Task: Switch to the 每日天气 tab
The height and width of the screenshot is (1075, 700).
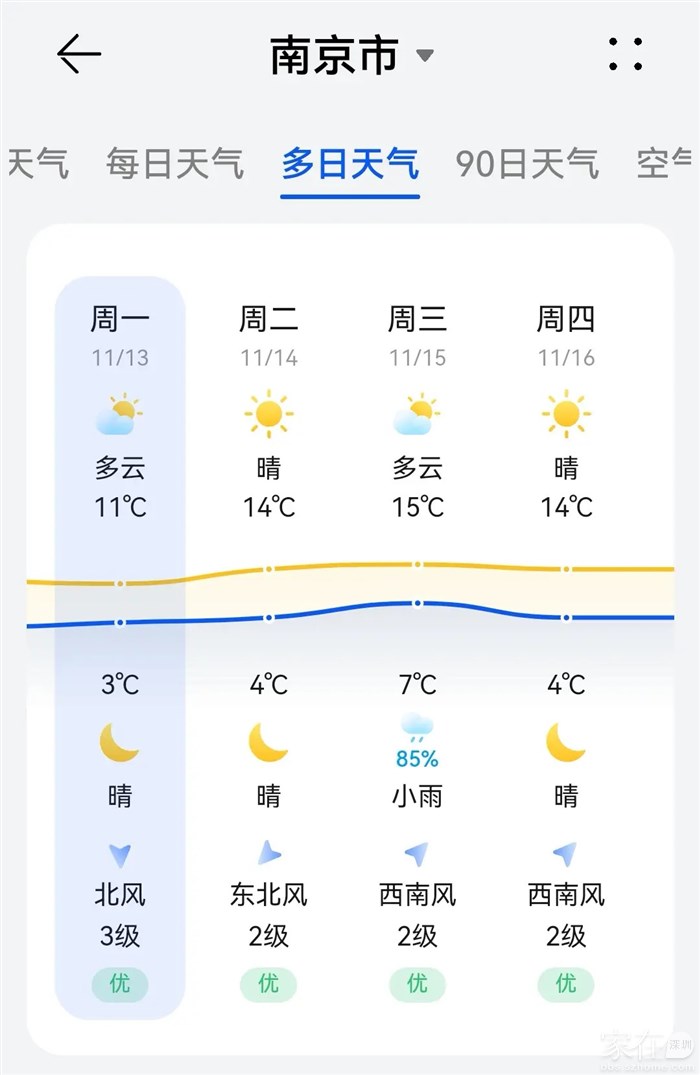Action: tap(175, 163)
